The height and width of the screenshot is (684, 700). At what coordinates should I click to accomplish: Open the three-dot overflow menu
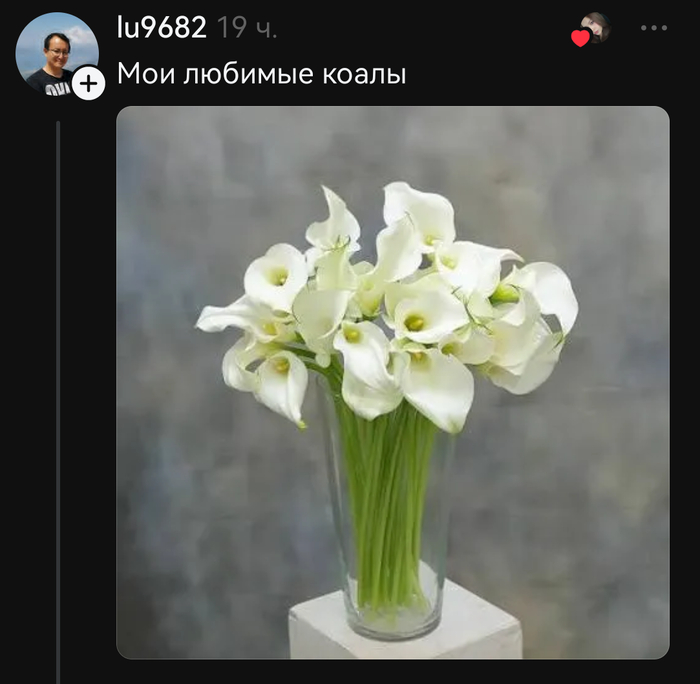(653, 29)
